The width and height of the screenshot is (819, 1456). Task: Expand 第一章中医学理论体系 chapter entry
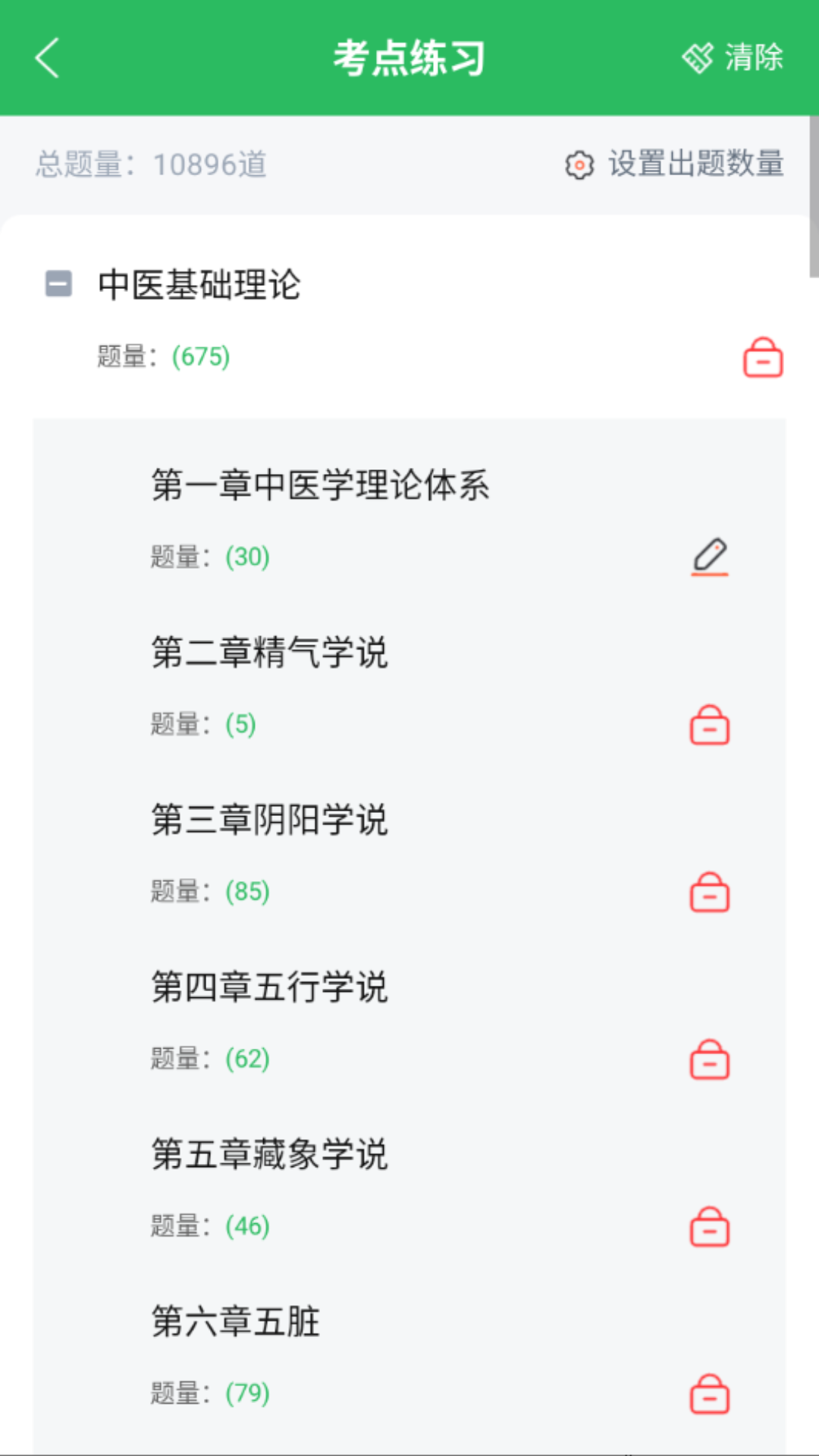(x=320, y=488)
